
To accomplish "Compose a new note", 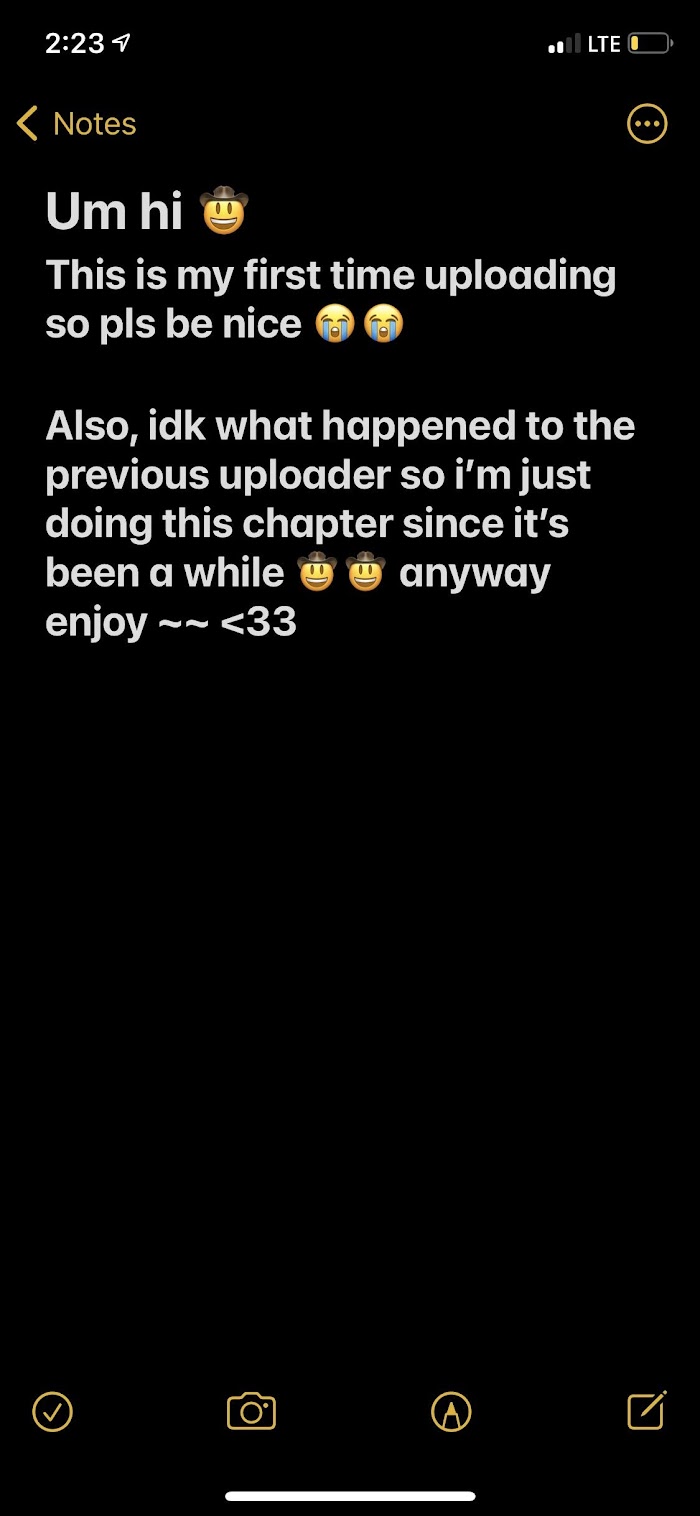I will tap(646, 1410).
